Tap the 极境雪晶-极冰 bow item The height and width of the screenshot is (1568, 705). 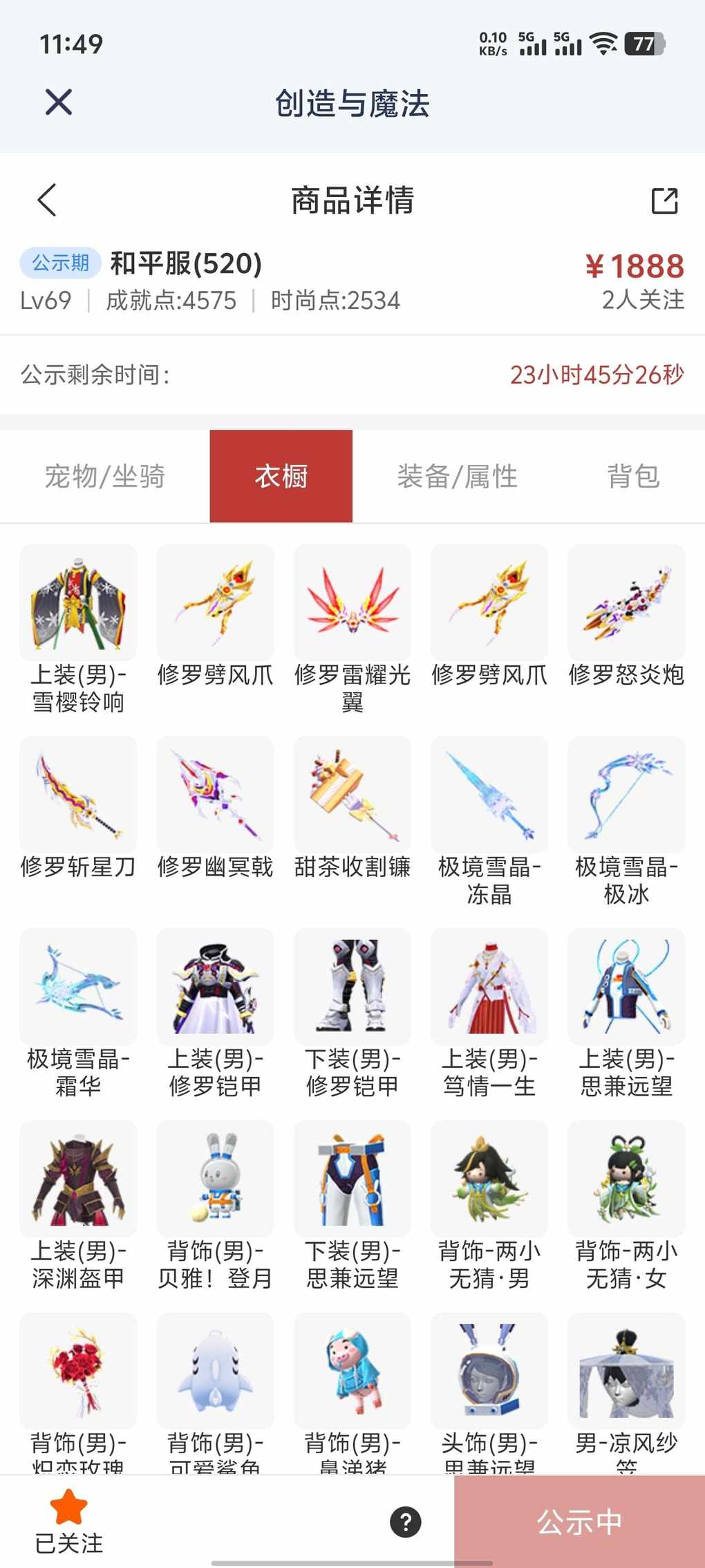click(626, 794)
